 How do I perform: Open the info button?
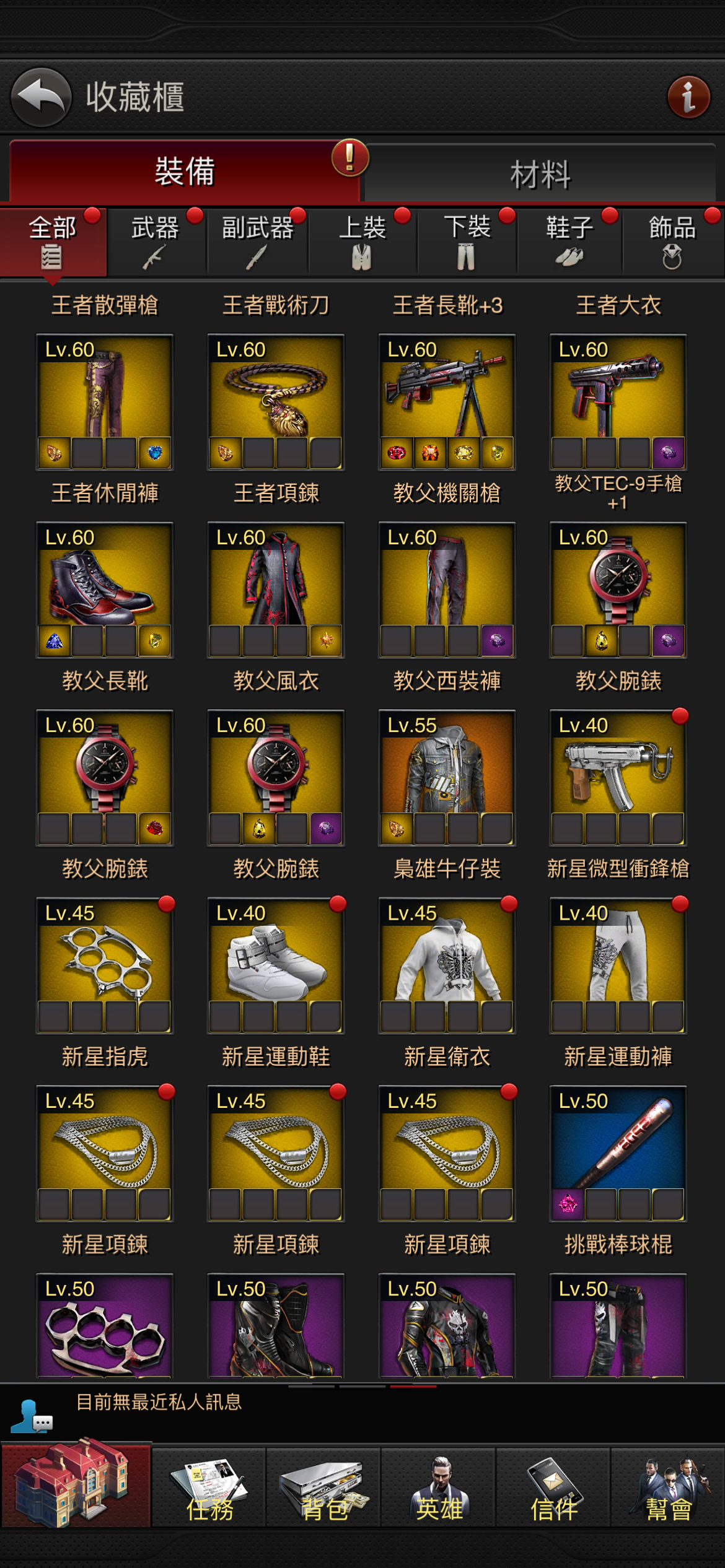pyautogui.click(x=688, y=97)
